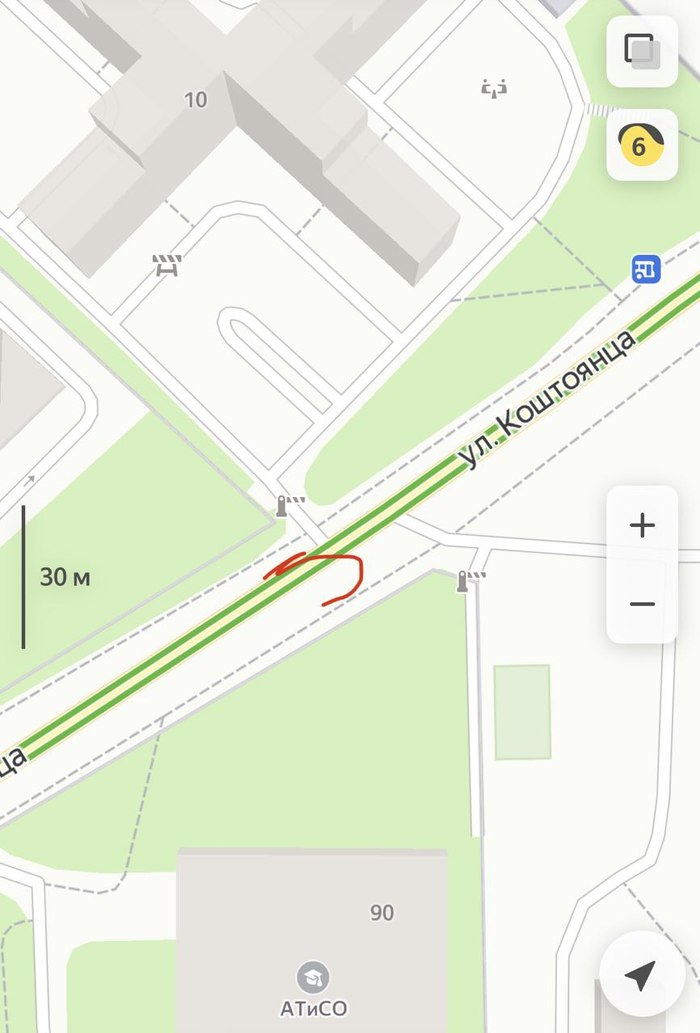Open the АТиСО place marker
Viewport: 700px width, 1033px height.
pyautogui.click(x=314, y=977)
